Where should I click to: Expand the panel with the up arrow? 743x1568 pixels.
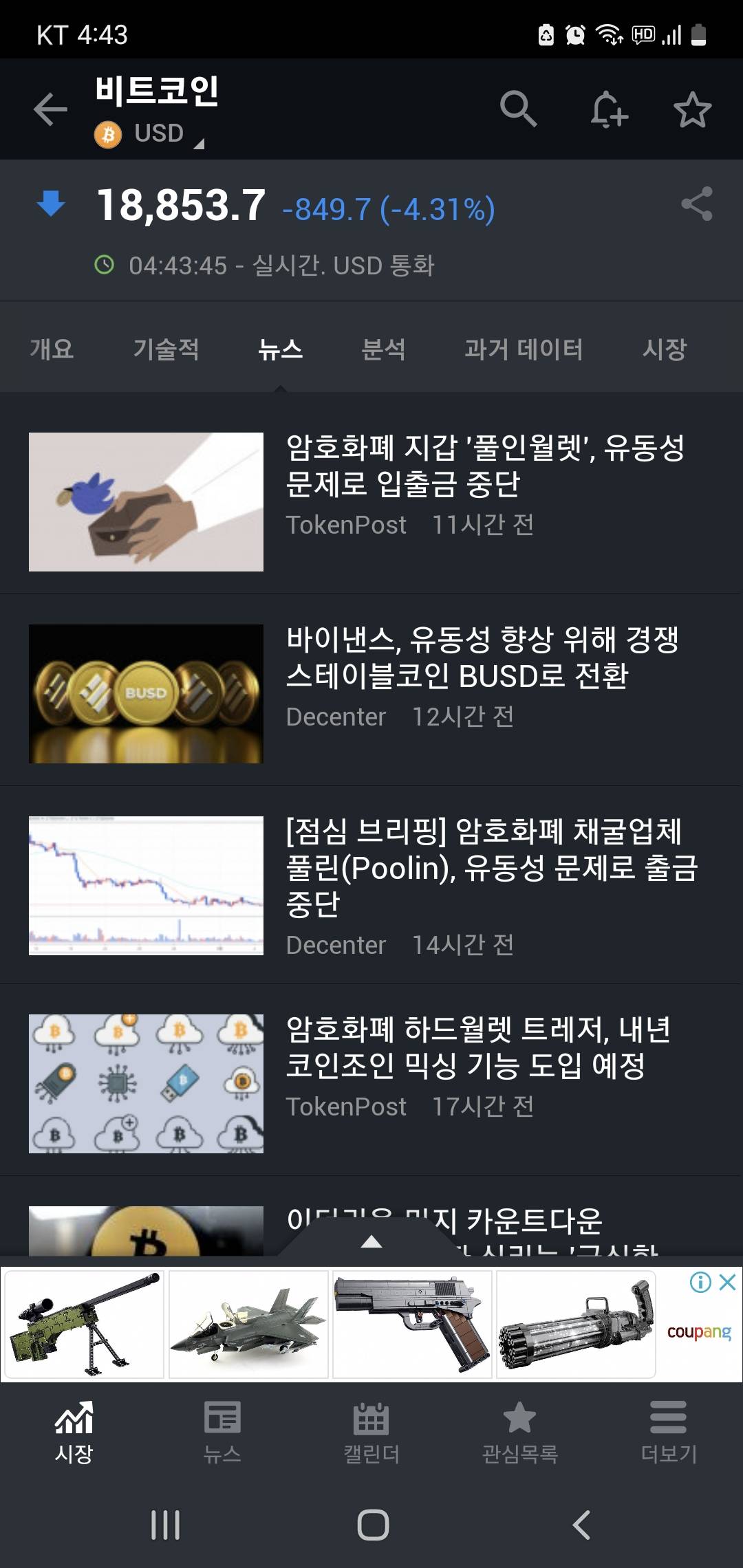point(371,1241)
